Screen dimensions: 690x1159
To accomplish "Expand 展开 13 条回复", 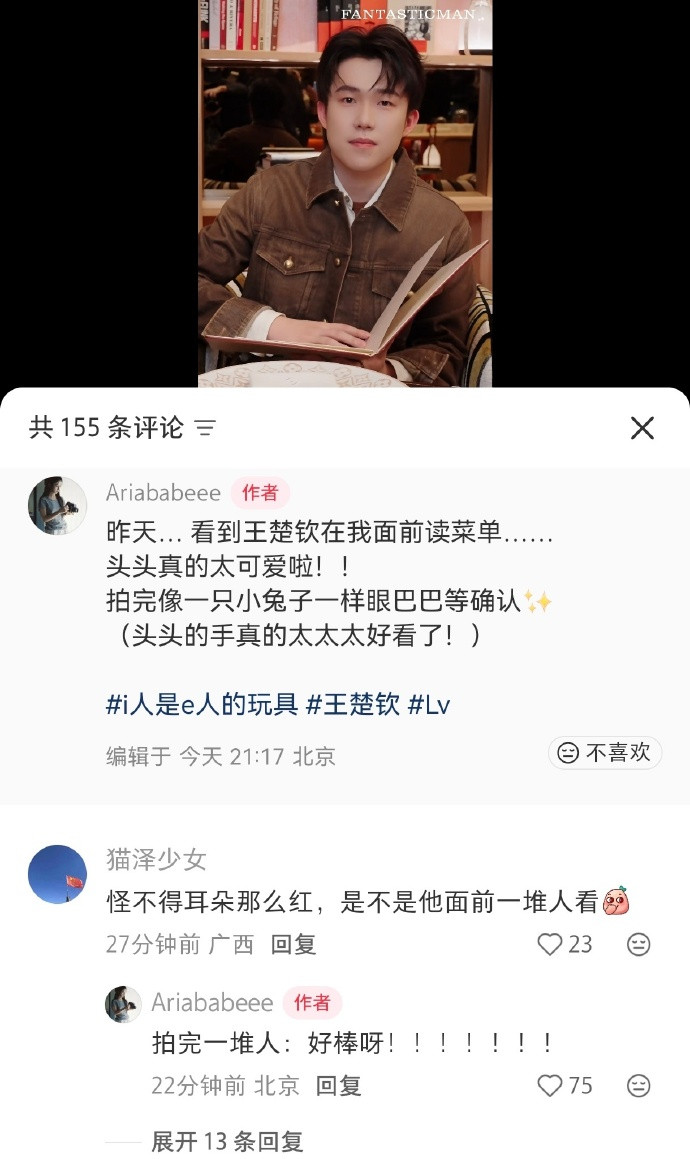I will [x=227, y=1141].
